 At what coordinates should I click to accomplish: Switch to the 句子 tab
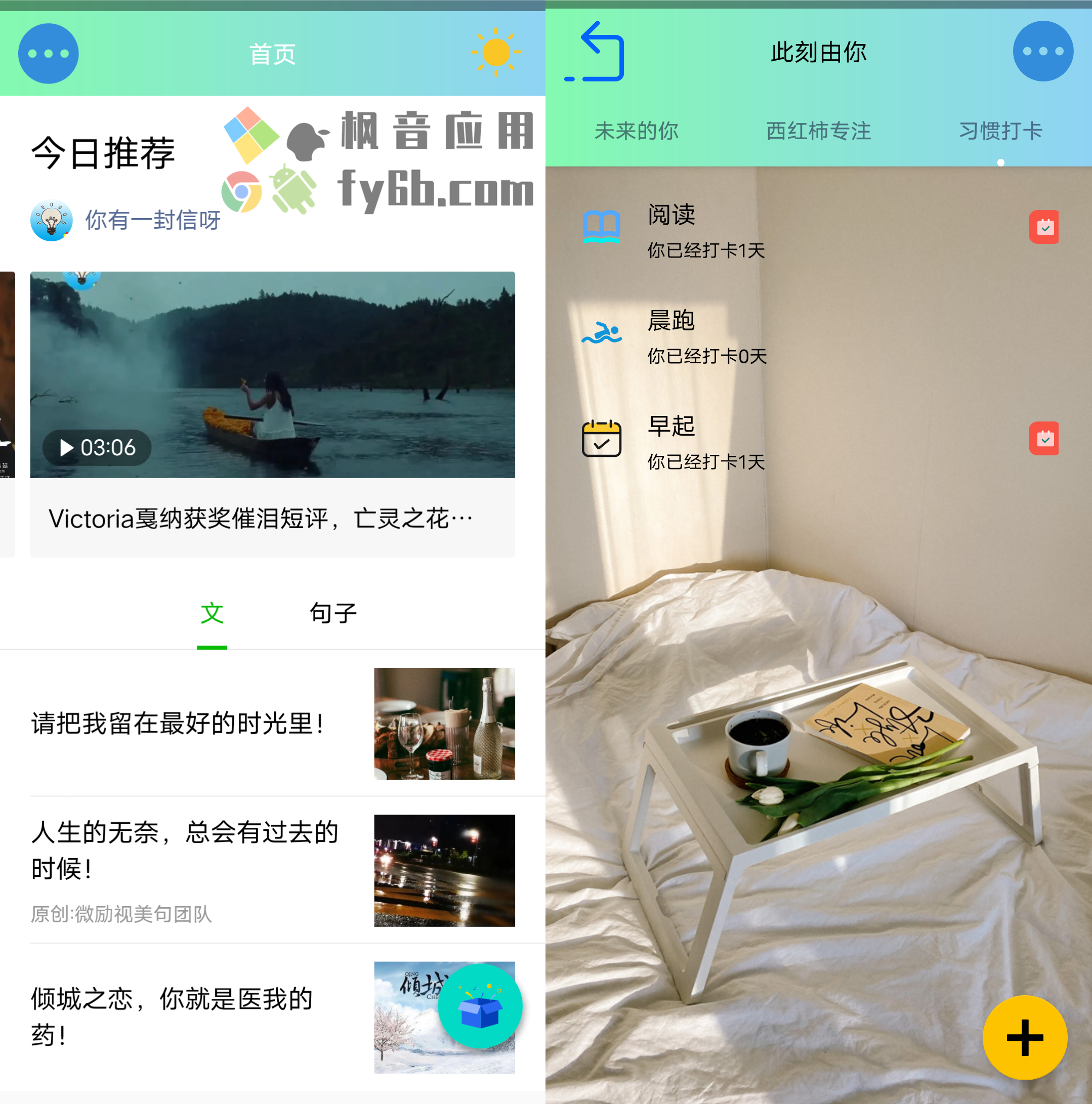(333, 614)
